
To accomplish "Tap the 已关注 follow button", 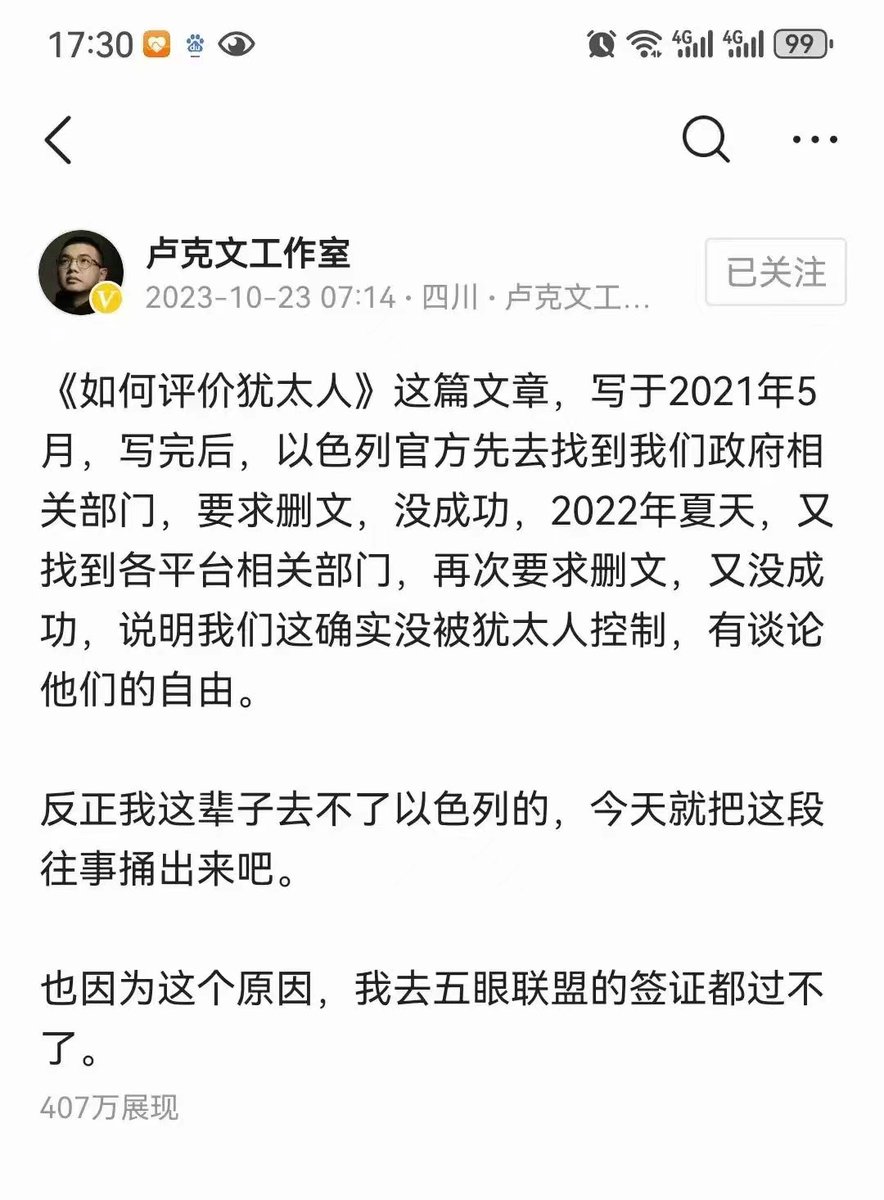I will click(x=775, y=272).
